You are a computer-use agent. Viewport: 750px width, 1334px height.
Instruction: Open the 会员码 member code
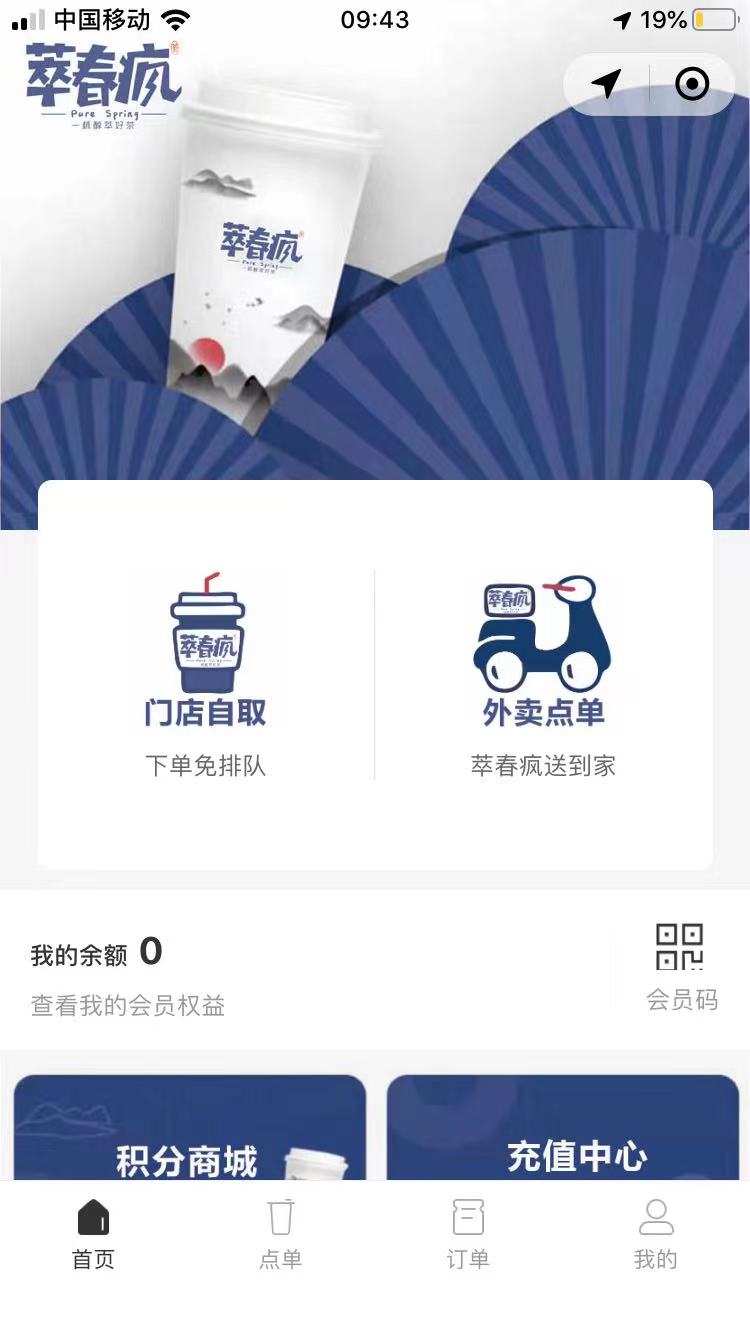pos(681,966)
